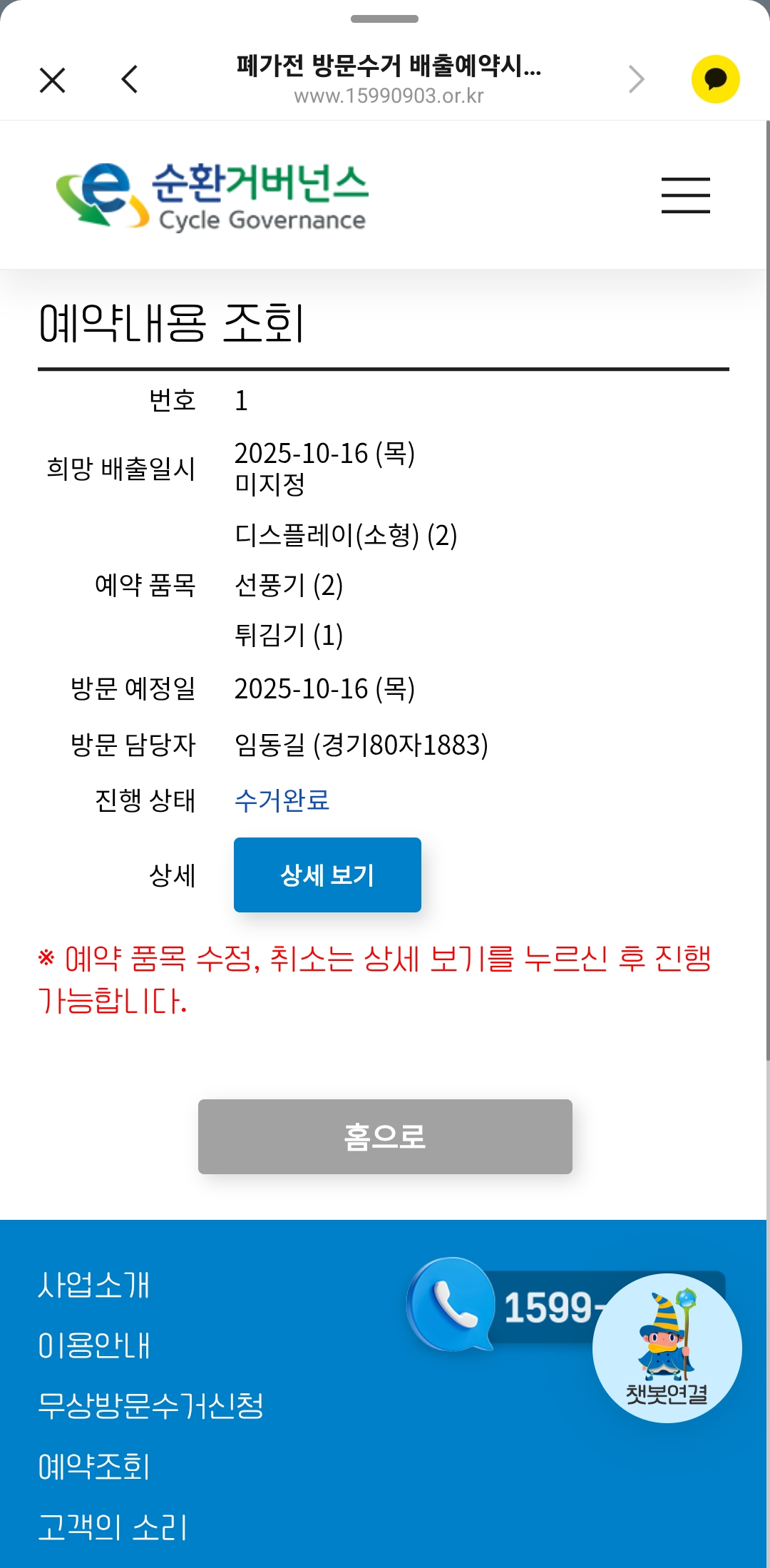Go back to previous page
The image size is (770, 1568).
[x=130, y=79]
